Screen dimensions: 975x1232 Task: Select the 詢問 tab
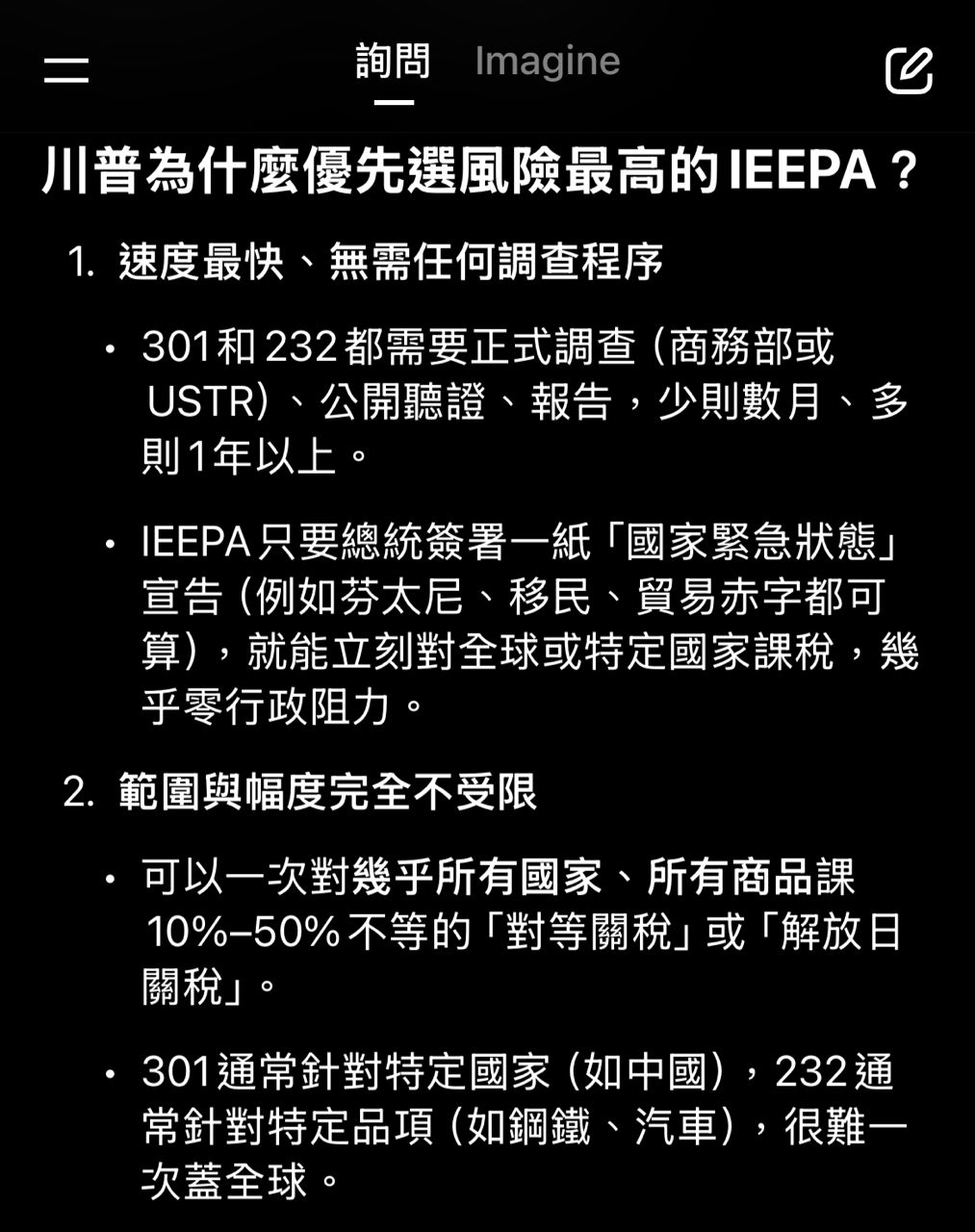coord(393,62)
